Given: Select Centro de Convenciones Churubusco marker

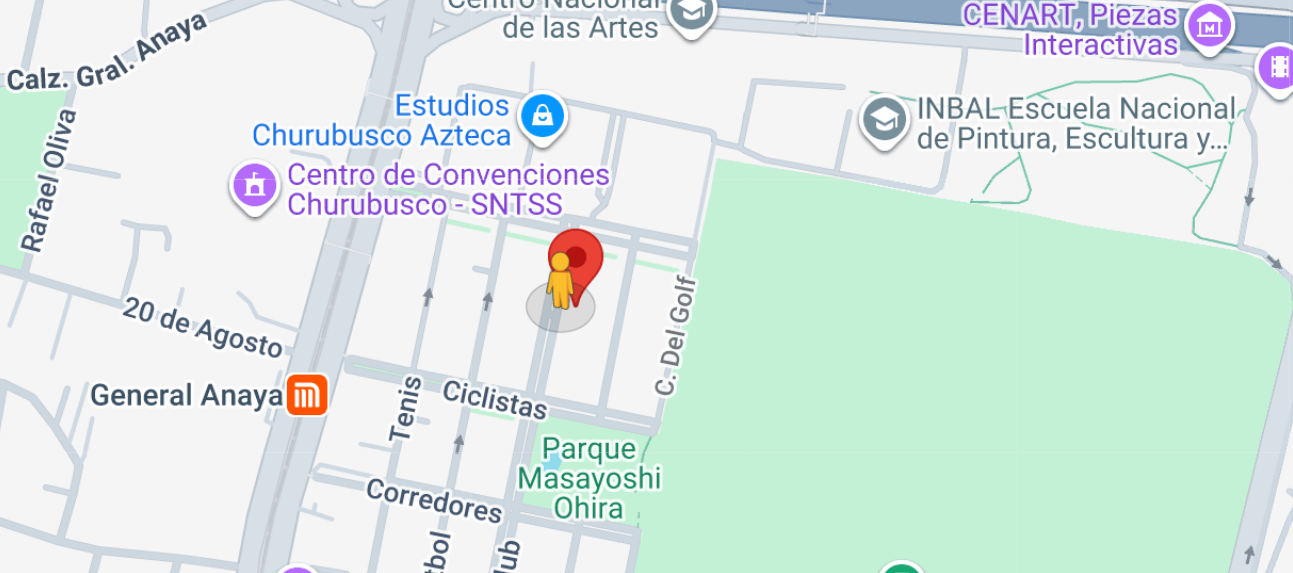Looking at the screenshot, I should [x=255, y=186].
